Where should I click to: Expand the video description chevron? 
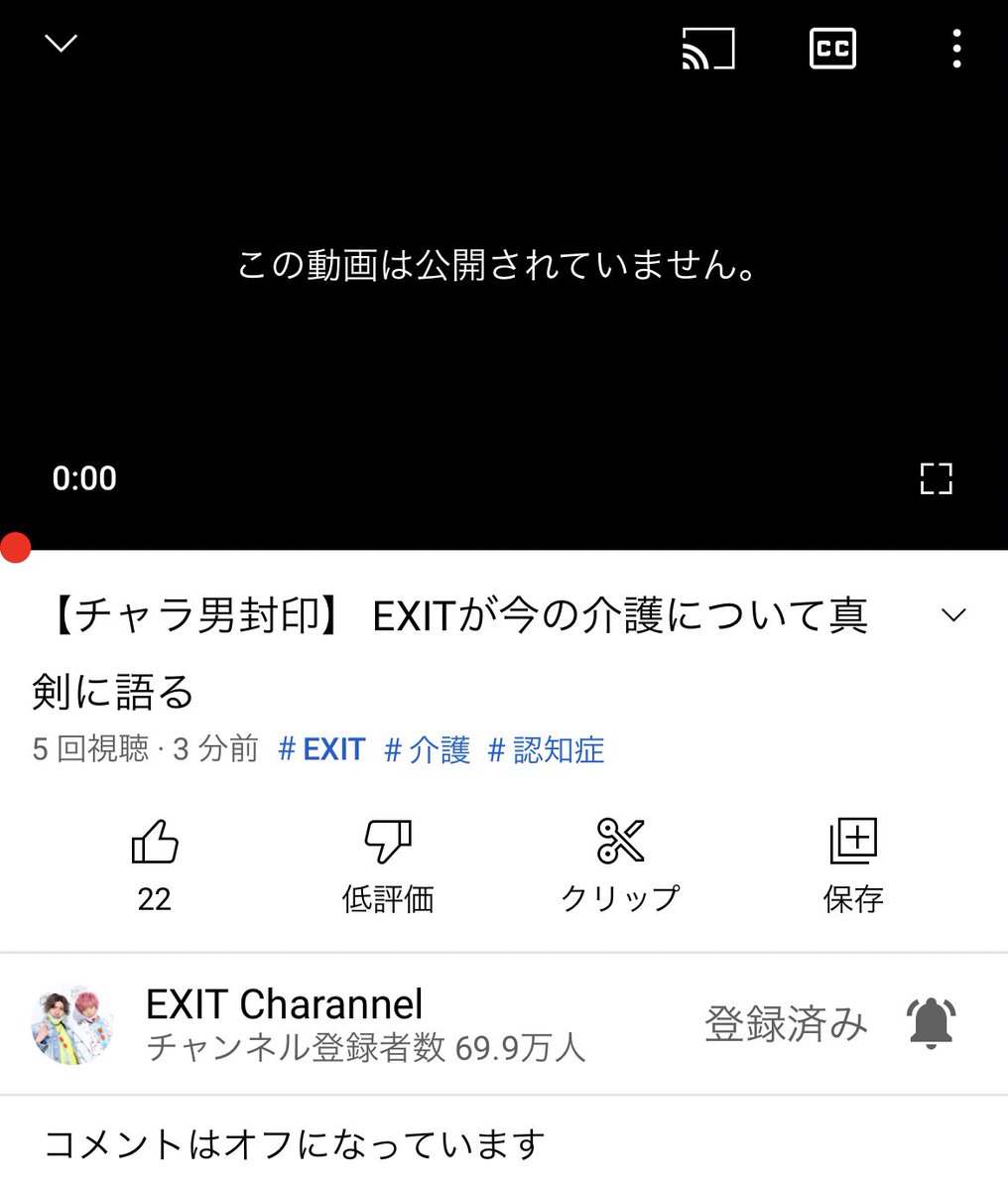point(953,615)
